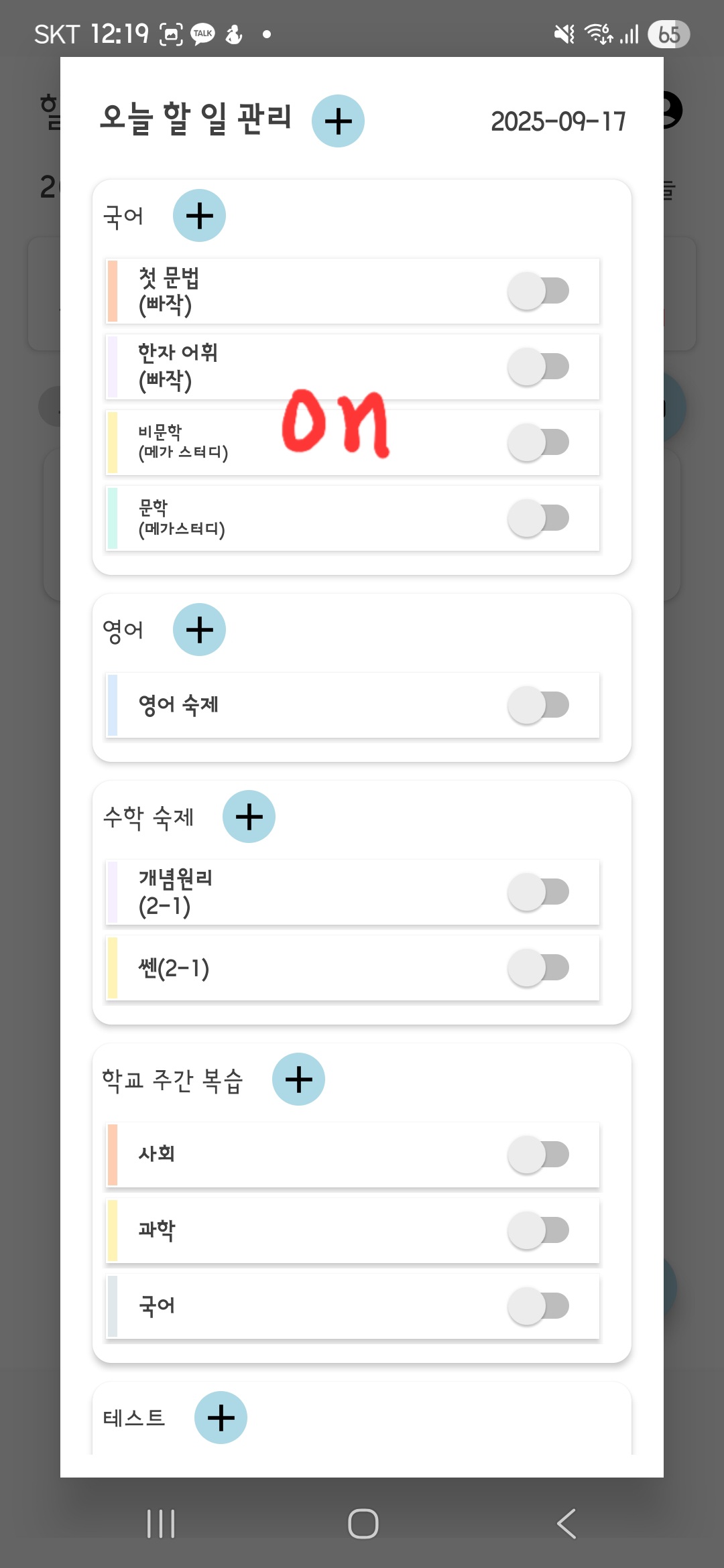Add an item to the 국어 section
The height and width of the screenshot is (1568, 724).
(199, 216)
